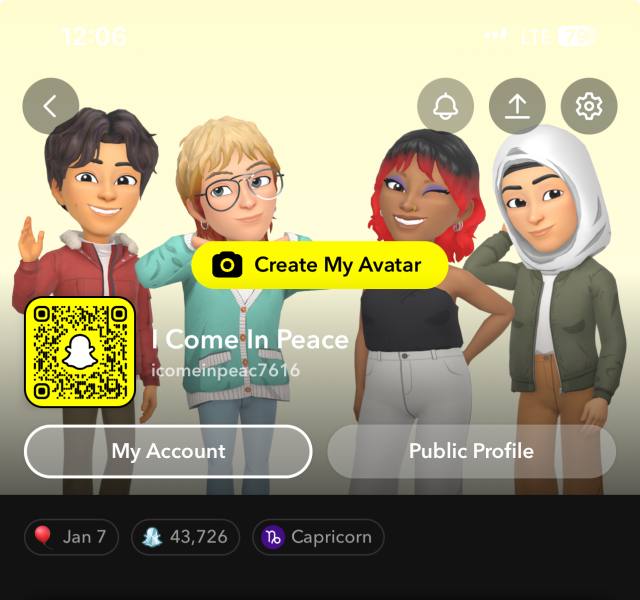Open the Snapcode

[x=79, y=352]
